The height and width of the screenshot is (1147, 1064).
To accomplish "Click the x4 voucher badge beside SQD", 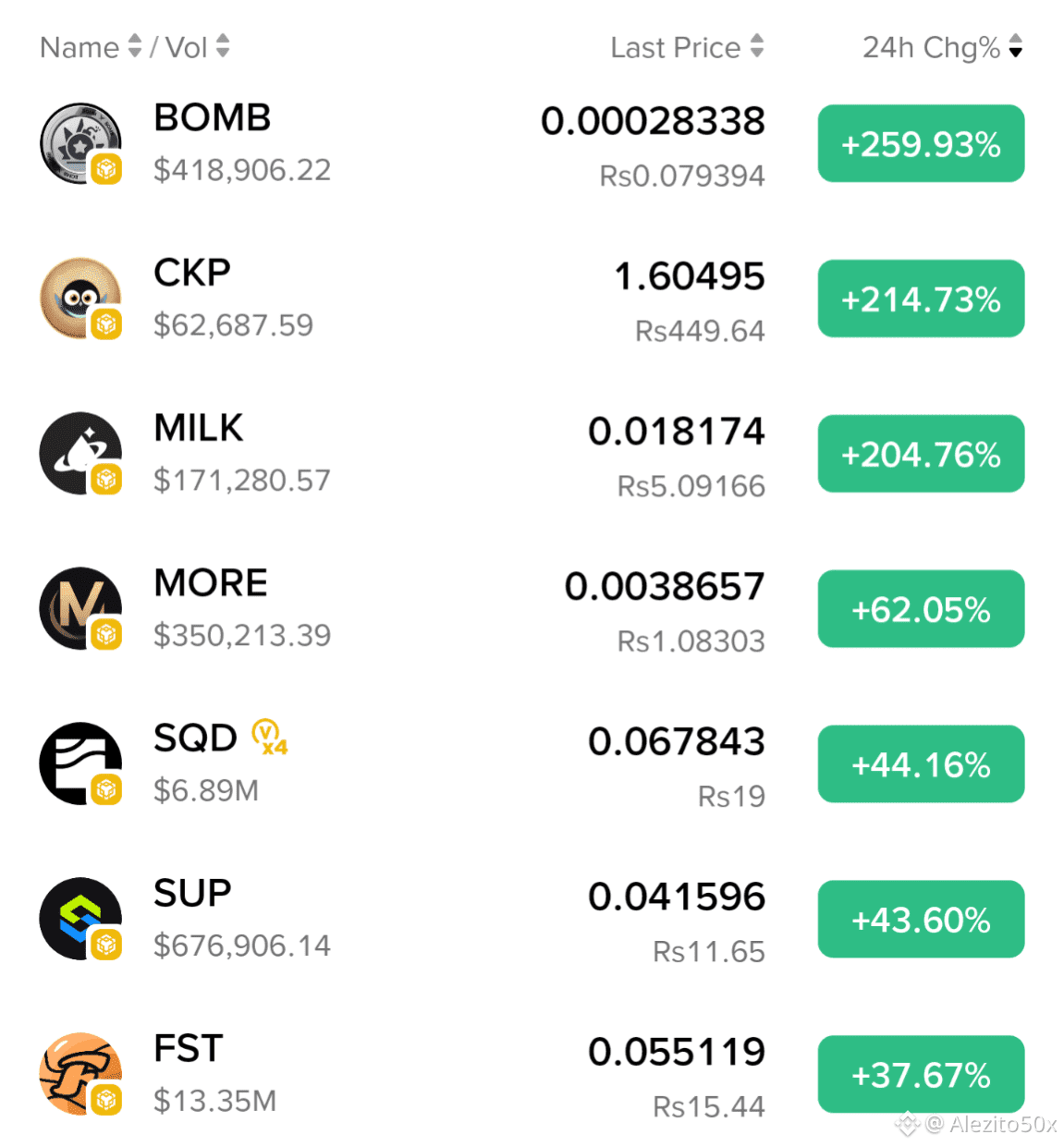I will [268, 738].
